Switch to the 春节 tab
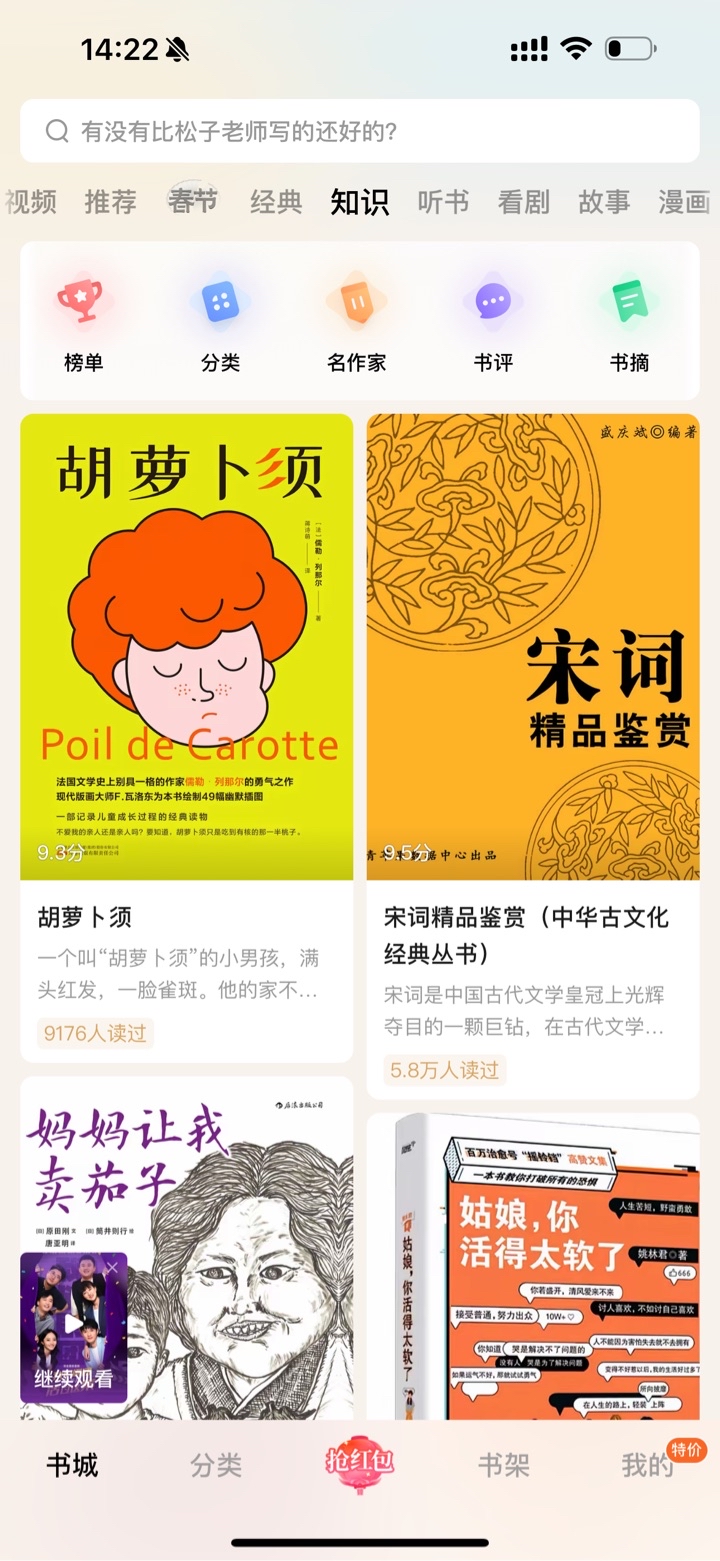 pos(193,201)
